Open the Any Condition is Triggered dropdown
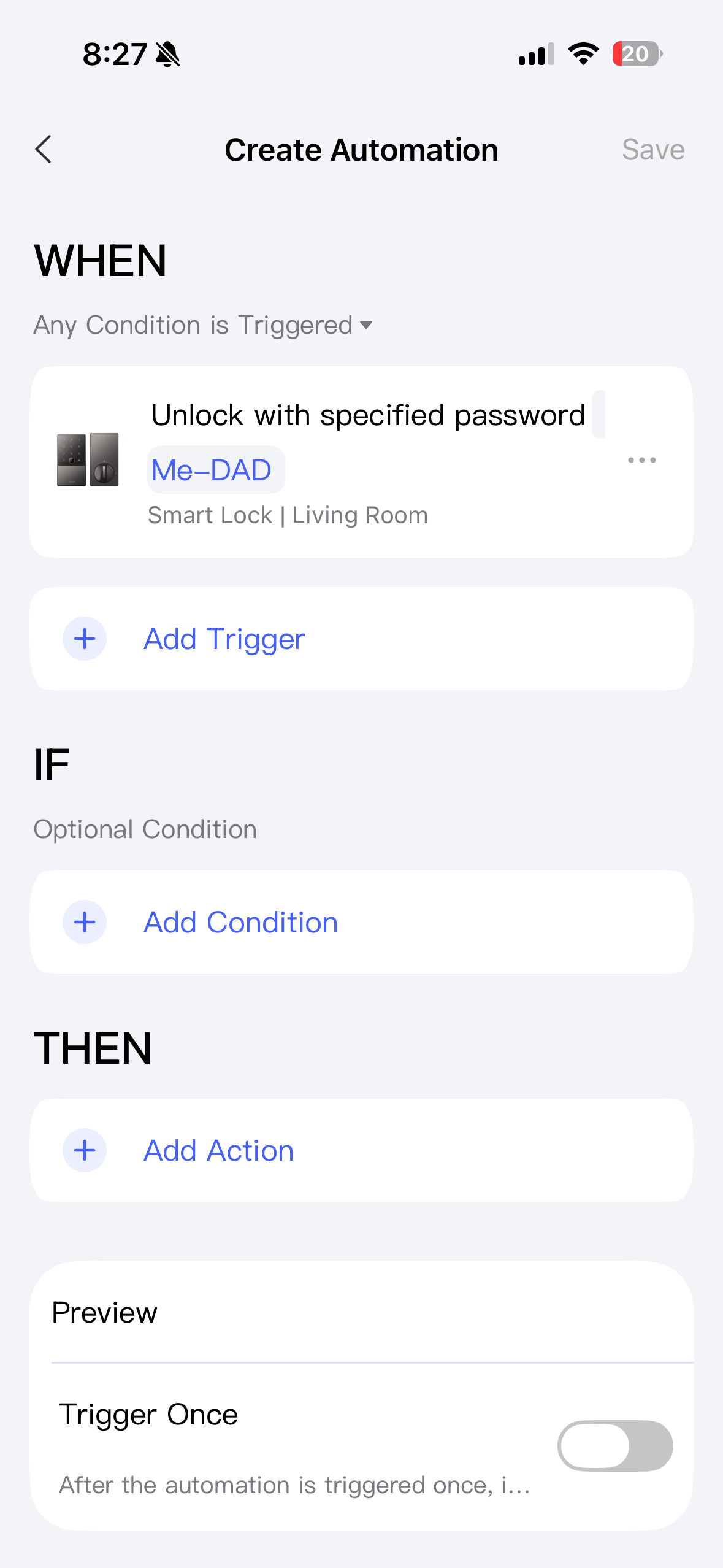This screenshot has height=1568, width=723. pos(203,325)
